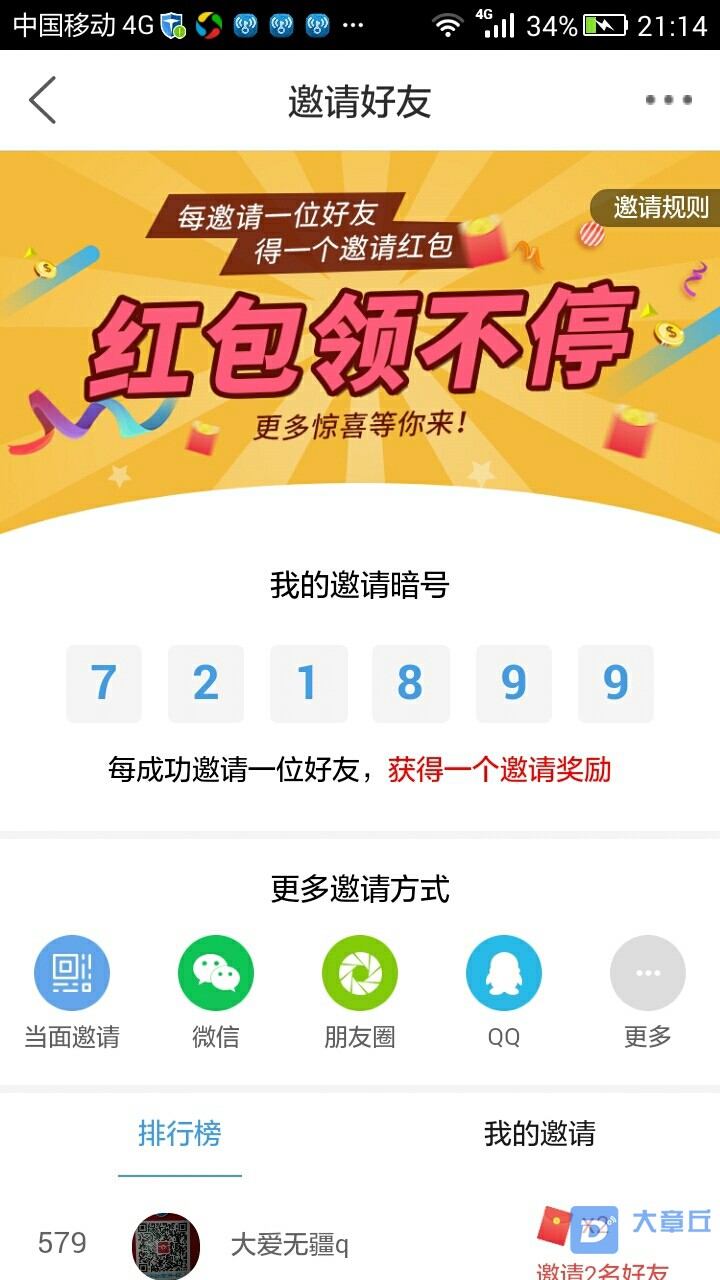Open the 邀请规则 invite rules
This screenshot has height=1280, width=720.
pyautogui.click(x=659, y=207)
